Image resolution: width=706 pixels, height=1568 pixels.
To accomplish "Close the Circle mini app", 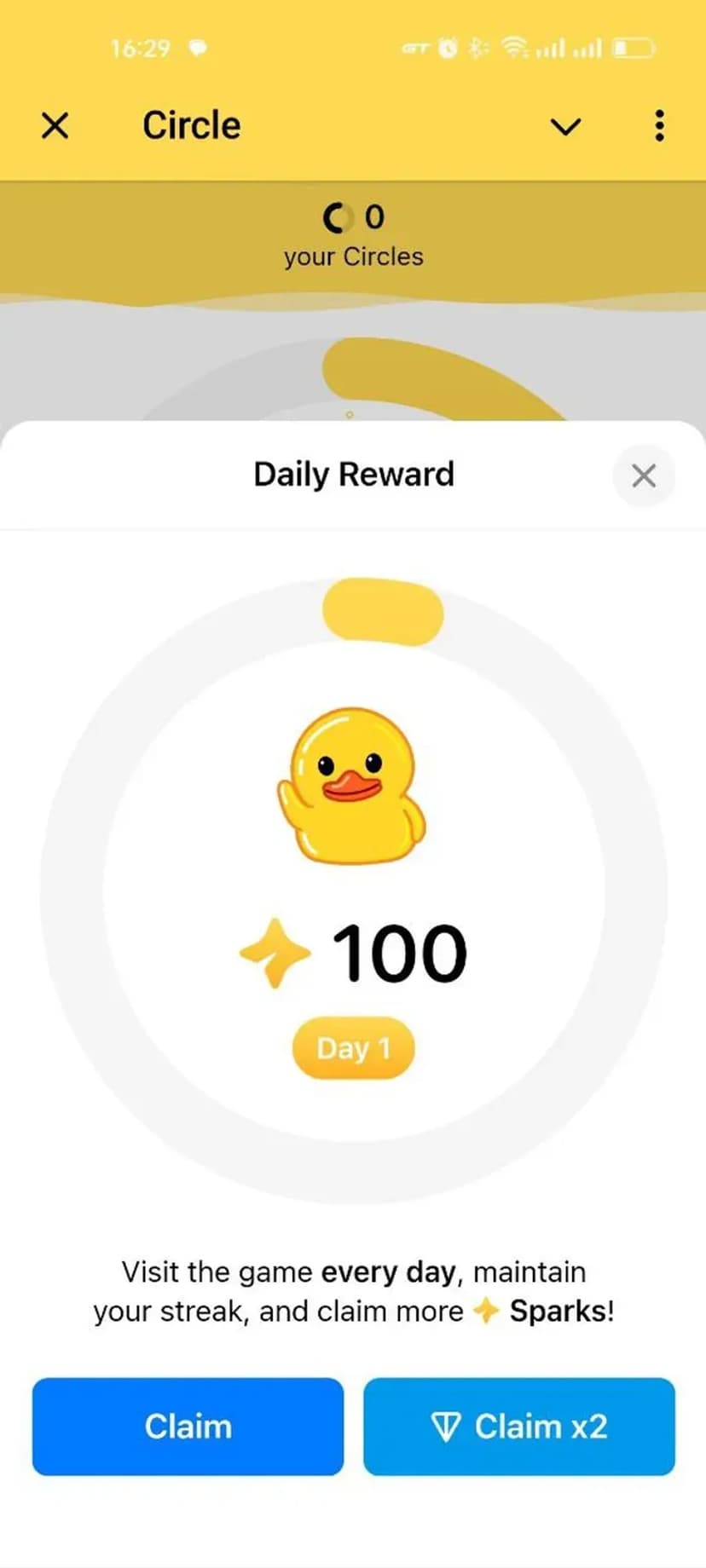I will pyautogui.click(x=55, y=126).
